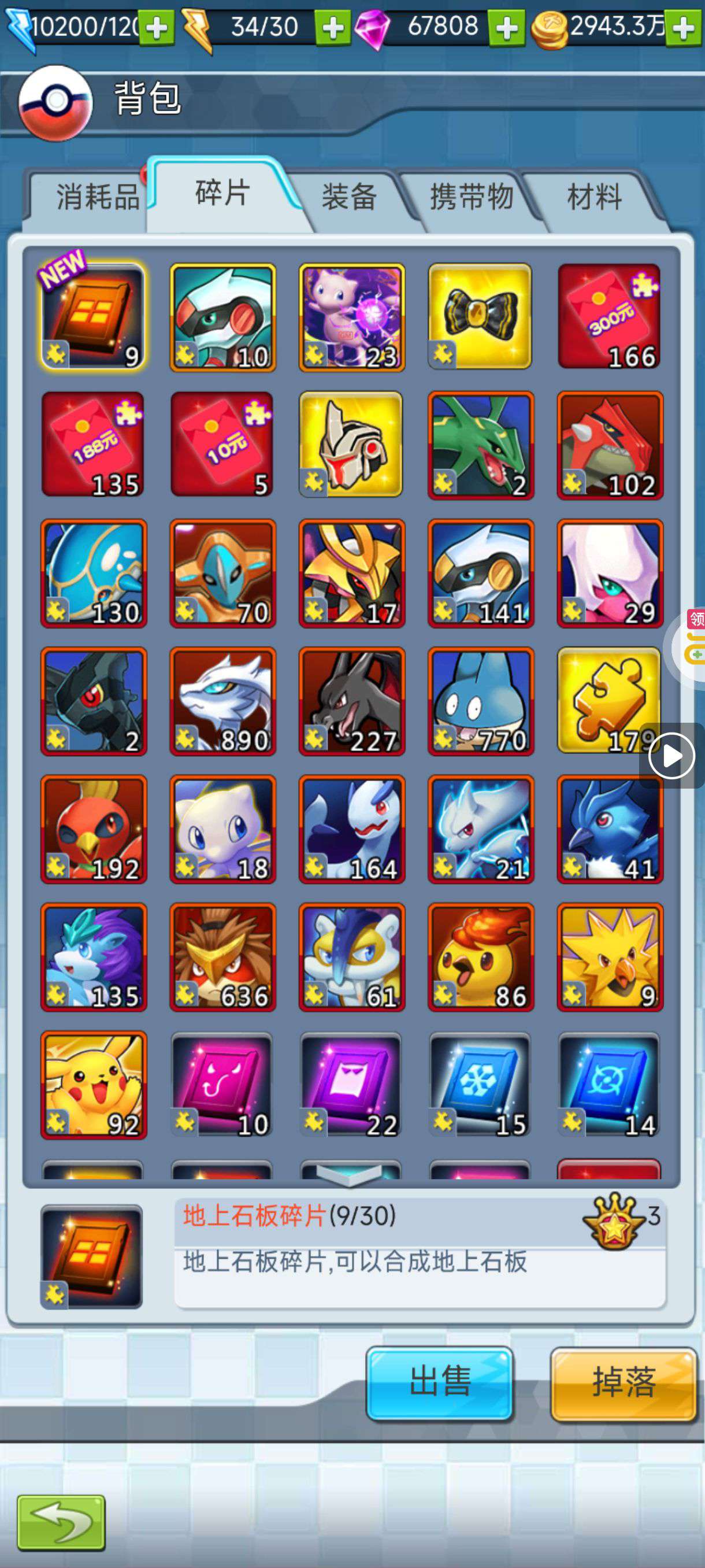
Task: Go back with the green arrow
Action: click(61, 1522)
